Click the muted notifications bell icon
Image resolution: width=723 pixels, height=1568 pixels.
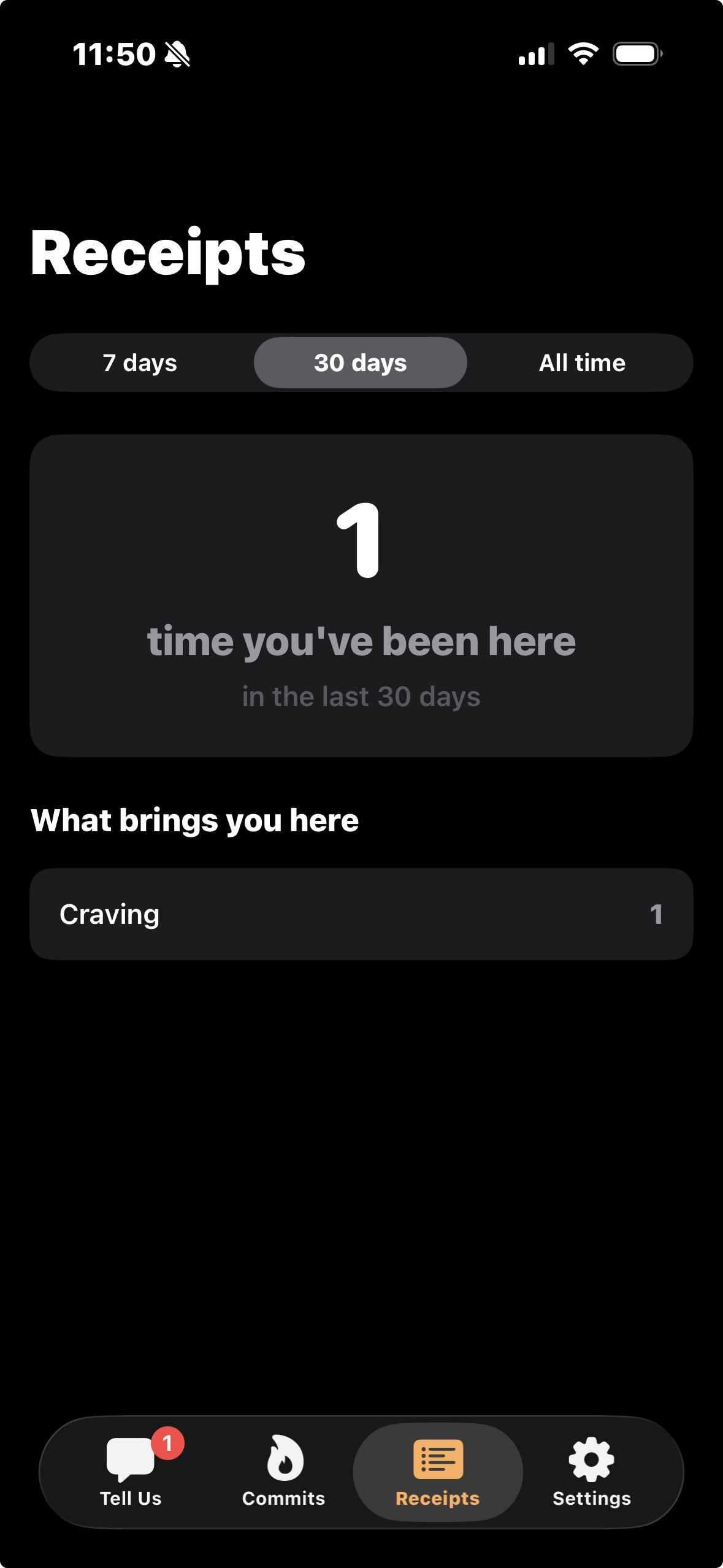coord(177,54)
